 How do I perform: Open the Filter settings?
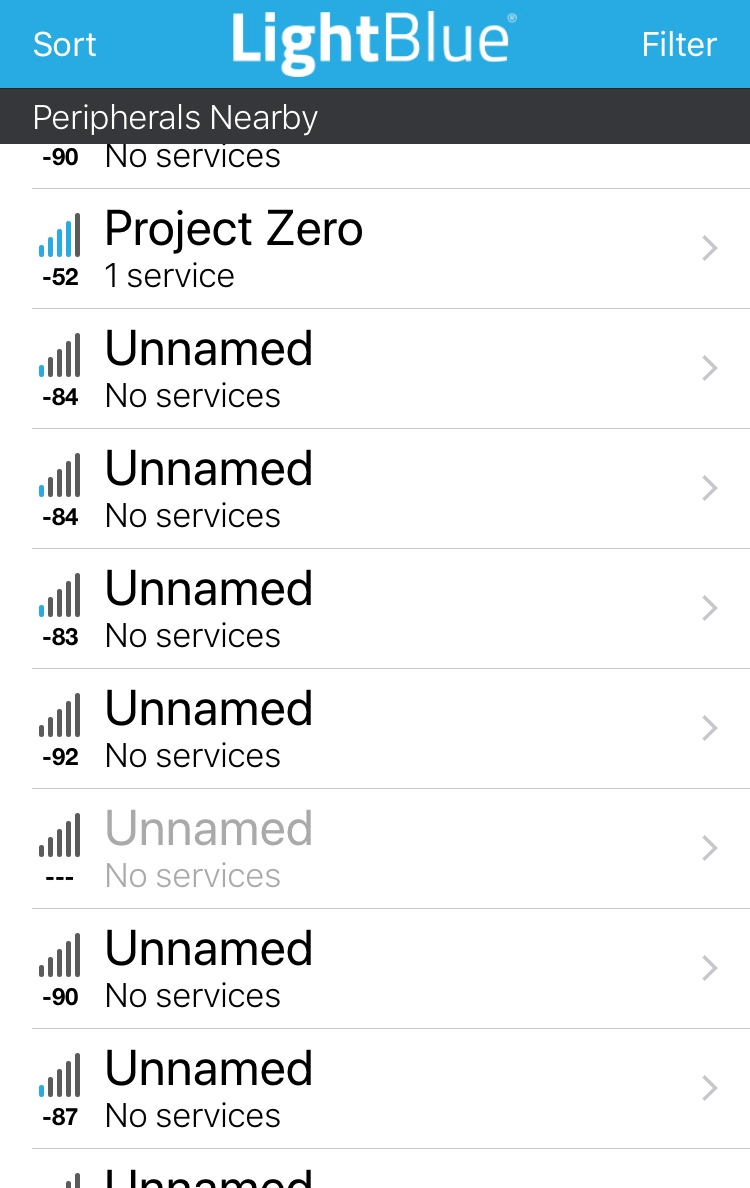coord(679,45)
